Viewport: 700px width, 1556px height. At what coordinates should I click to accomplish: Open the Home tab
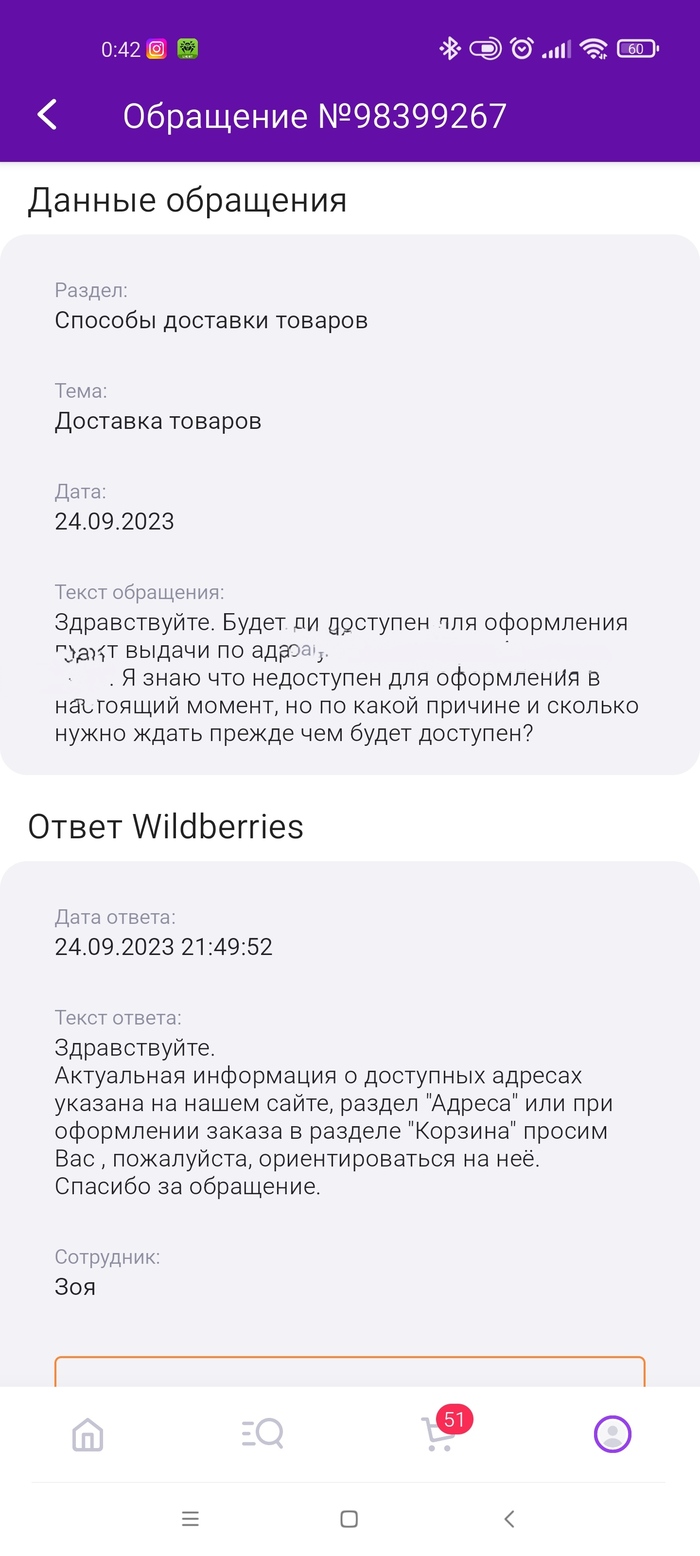click(88, 1435)
